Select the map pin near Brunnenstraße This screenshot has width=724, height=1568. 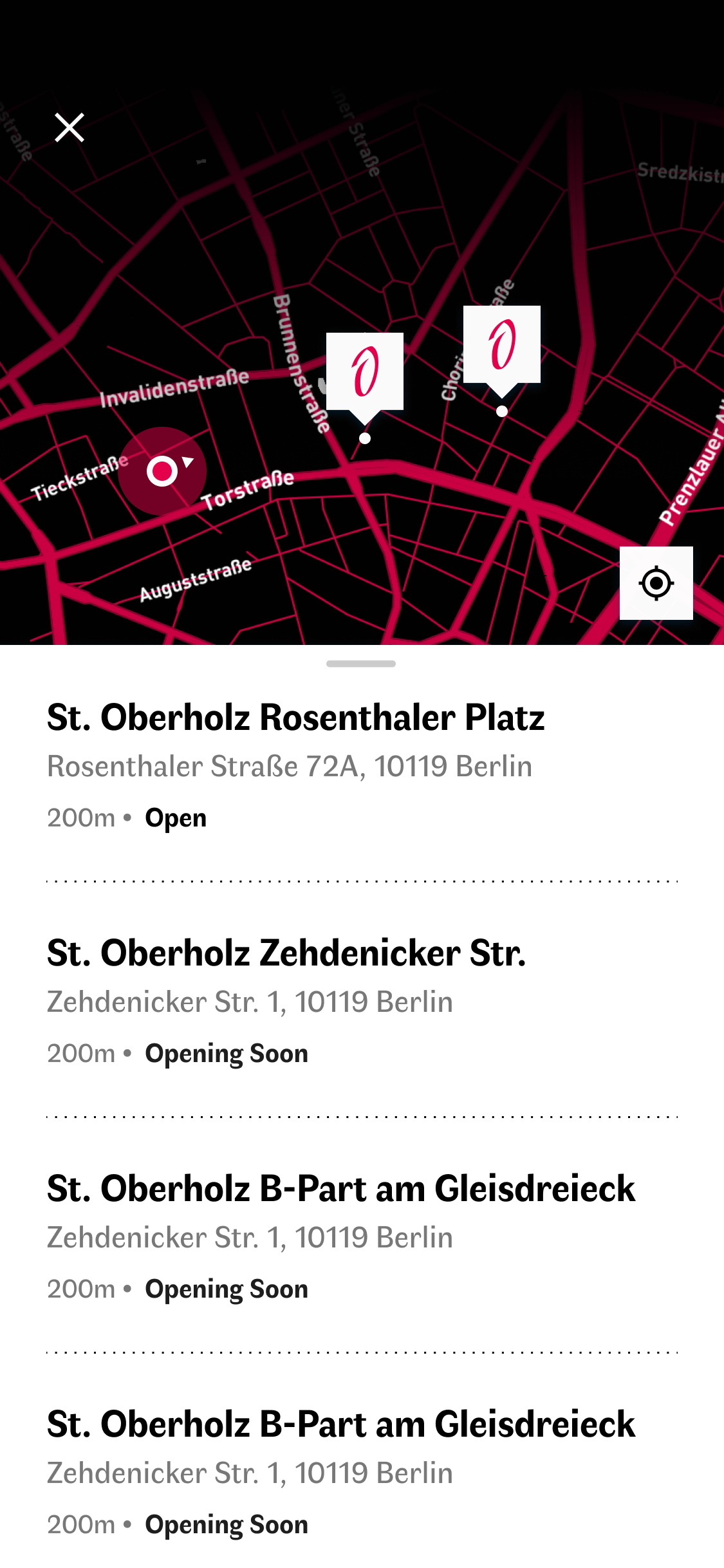[365, 372]
